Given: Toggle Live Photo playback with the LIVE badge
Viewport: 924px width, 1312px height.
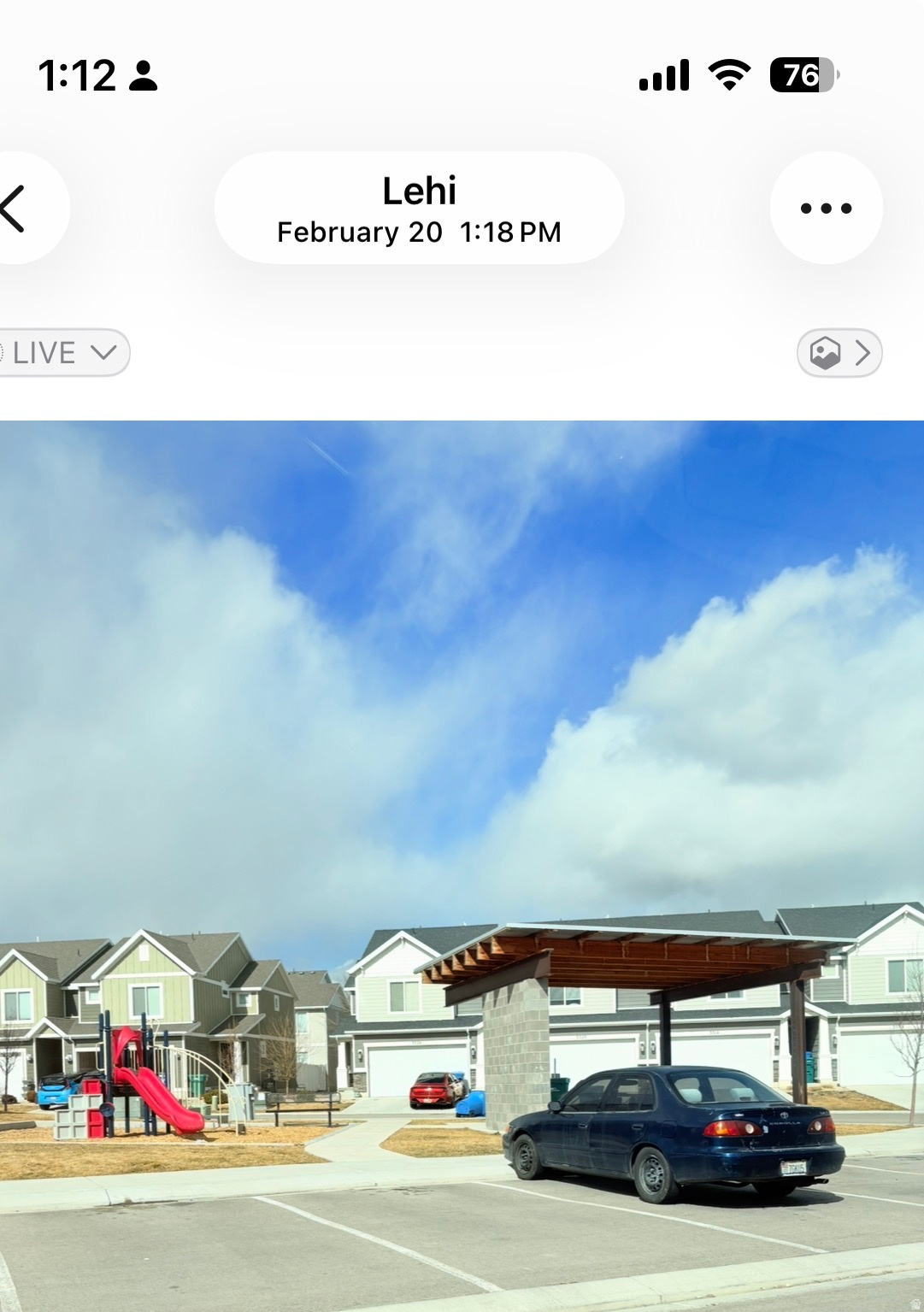Looking at the screenshot, I should click(43, 352).
